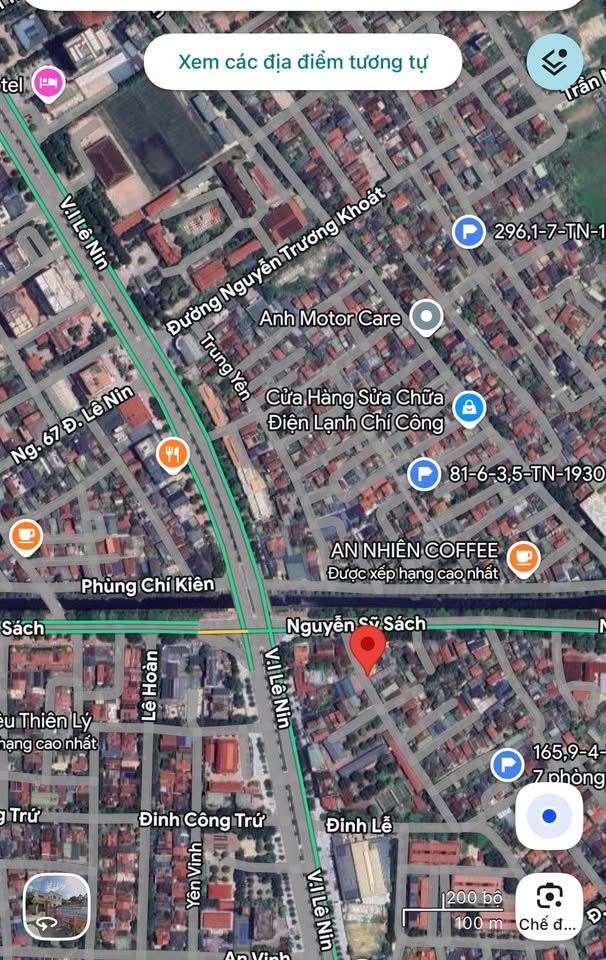The width and height of the screenshot is (606, 960).
Task: Open the Cửa Hàng Sửa Chữa Điện Lạnh Chí Công marker
Action: pyautogui.click(x=468, y=408)
